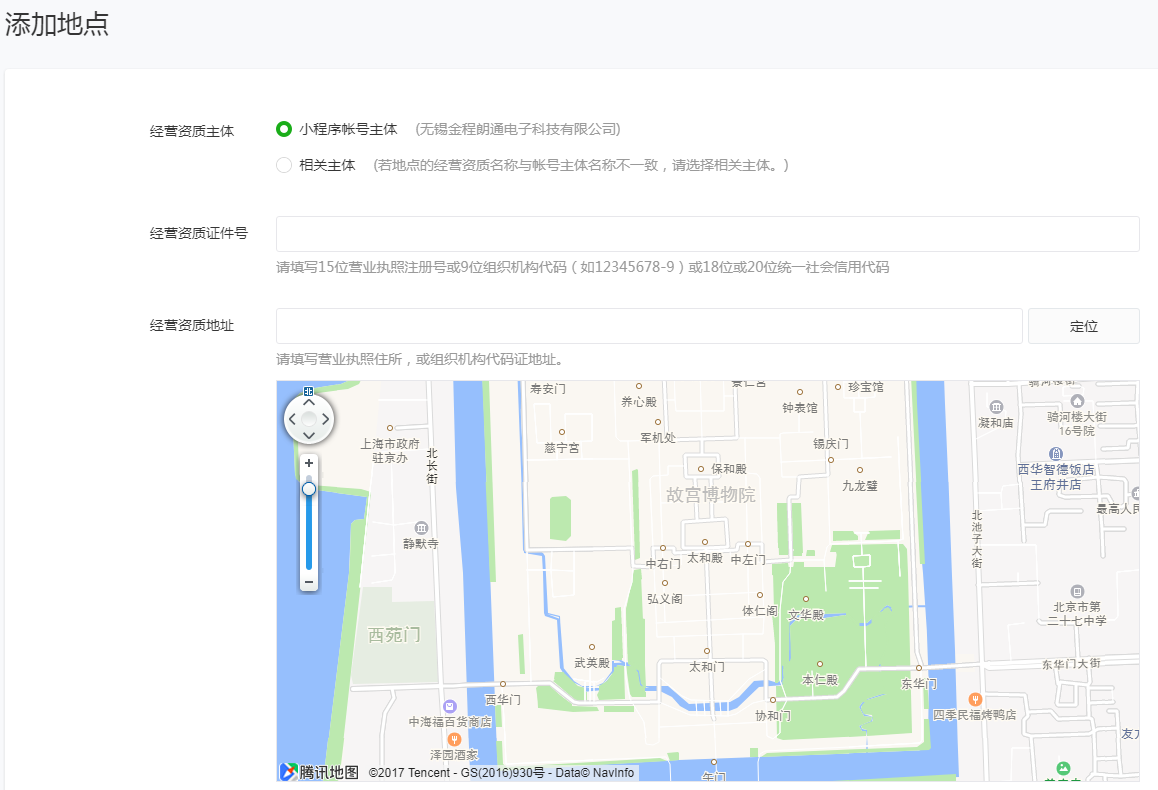Tap the 经营资质地址 text field
Screen dimensions: 1158x790
(x=649, y=326)
